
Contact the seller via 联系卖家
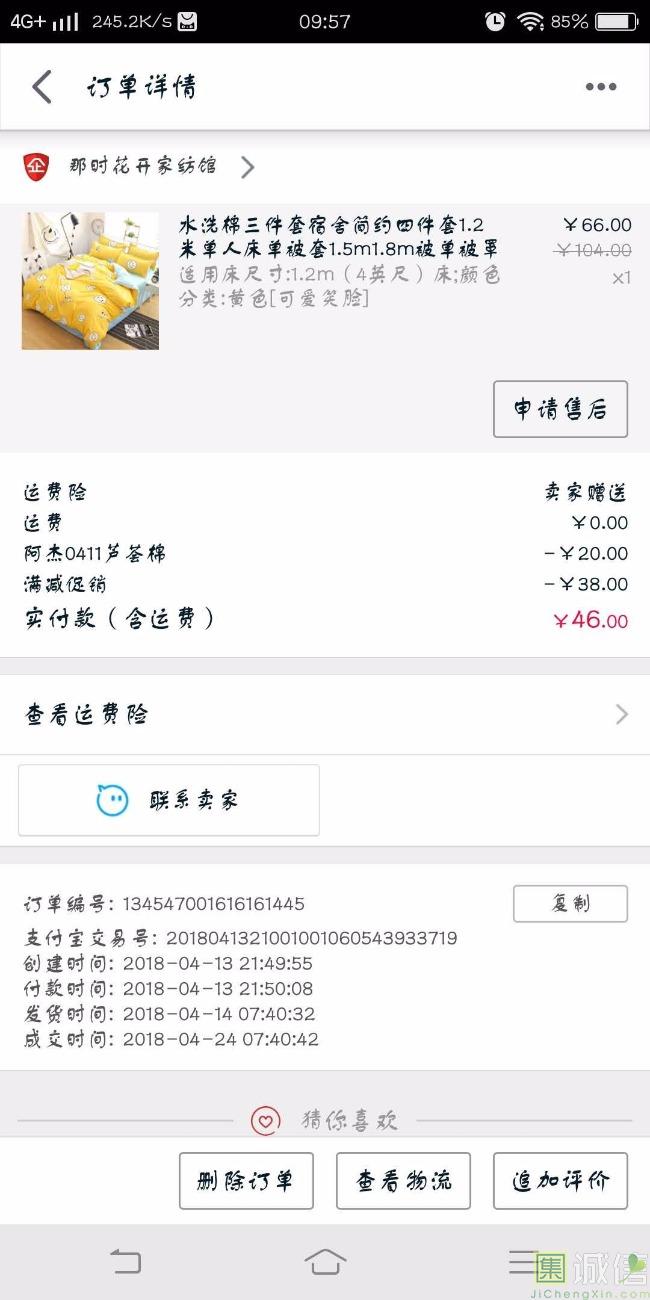click(x=169, y=800)
